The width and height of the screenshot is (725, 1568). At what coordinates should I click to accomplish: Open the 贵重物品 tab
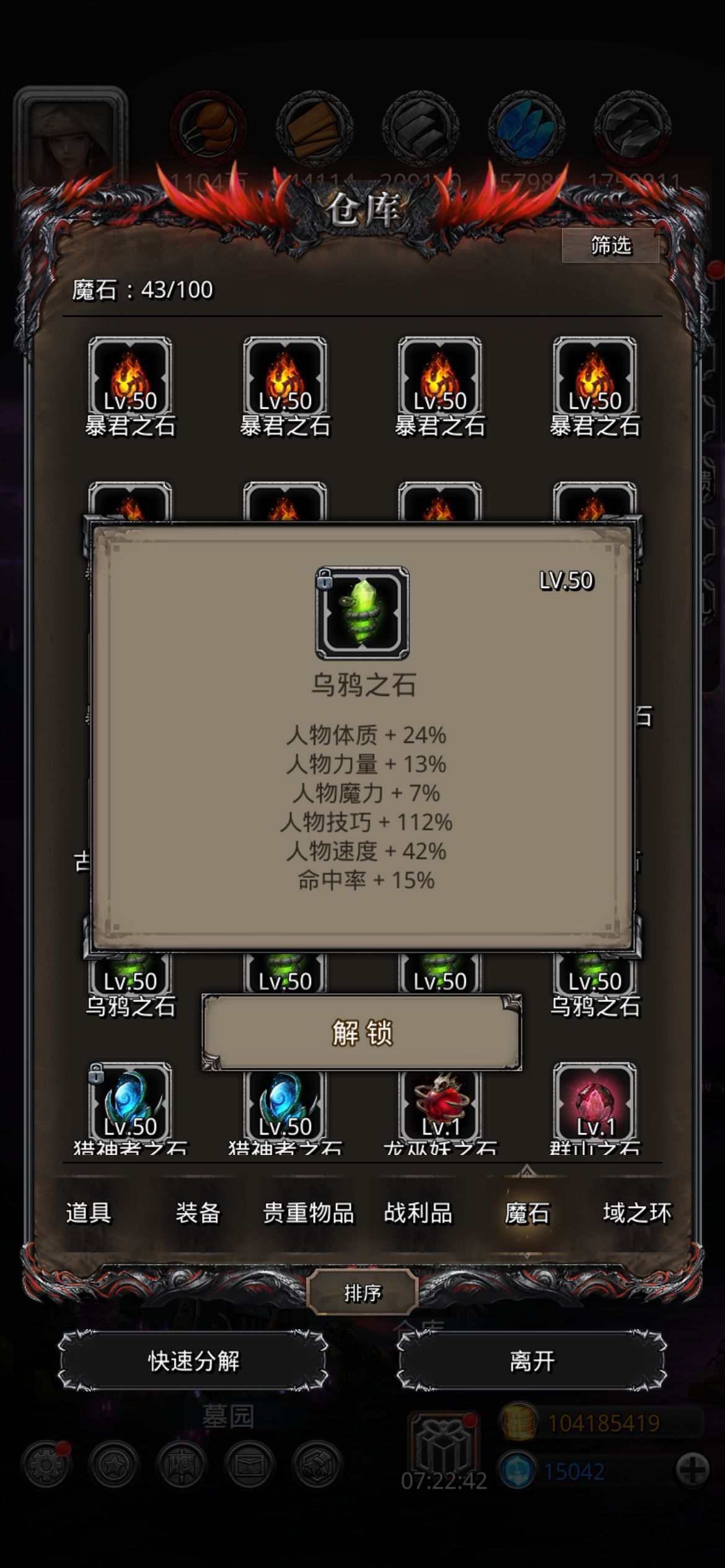click(x=308, y=1213)
